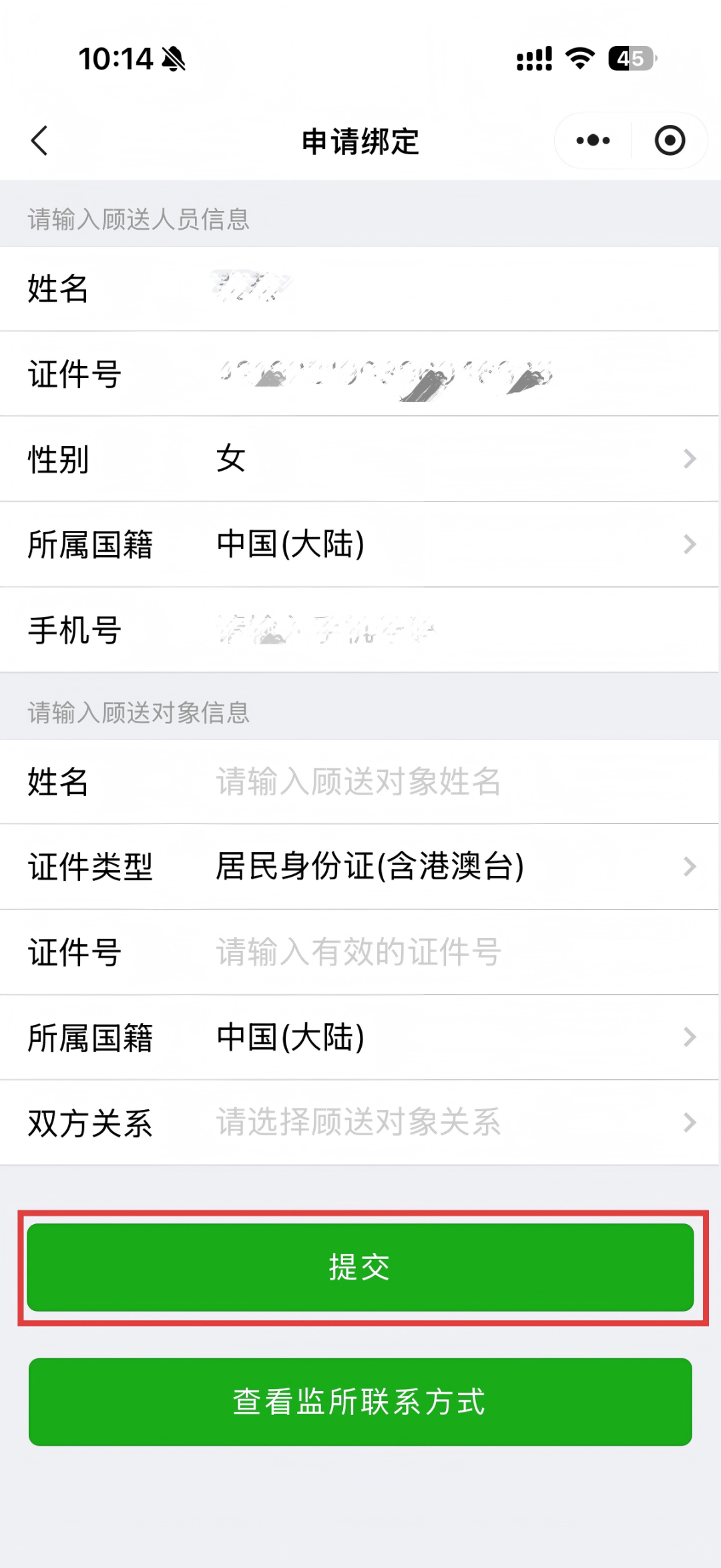The image size is (721, 1568).
Task: Tap the Wi-Fi icon in the status bar
Action: pos(578,59)
